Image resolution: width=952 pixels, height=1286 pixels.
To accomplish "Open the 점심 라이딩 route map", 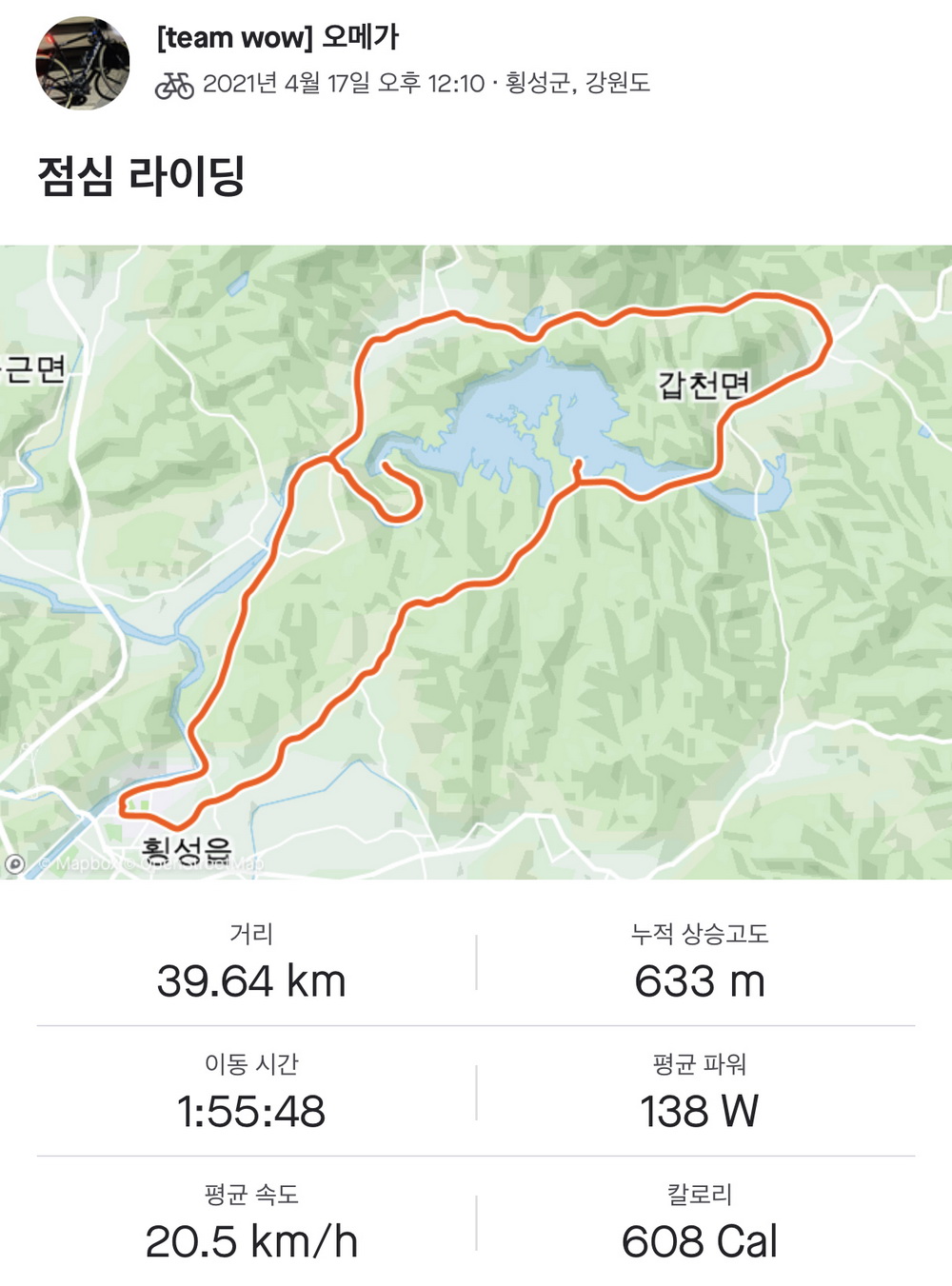I will click(x=476, y=562).
